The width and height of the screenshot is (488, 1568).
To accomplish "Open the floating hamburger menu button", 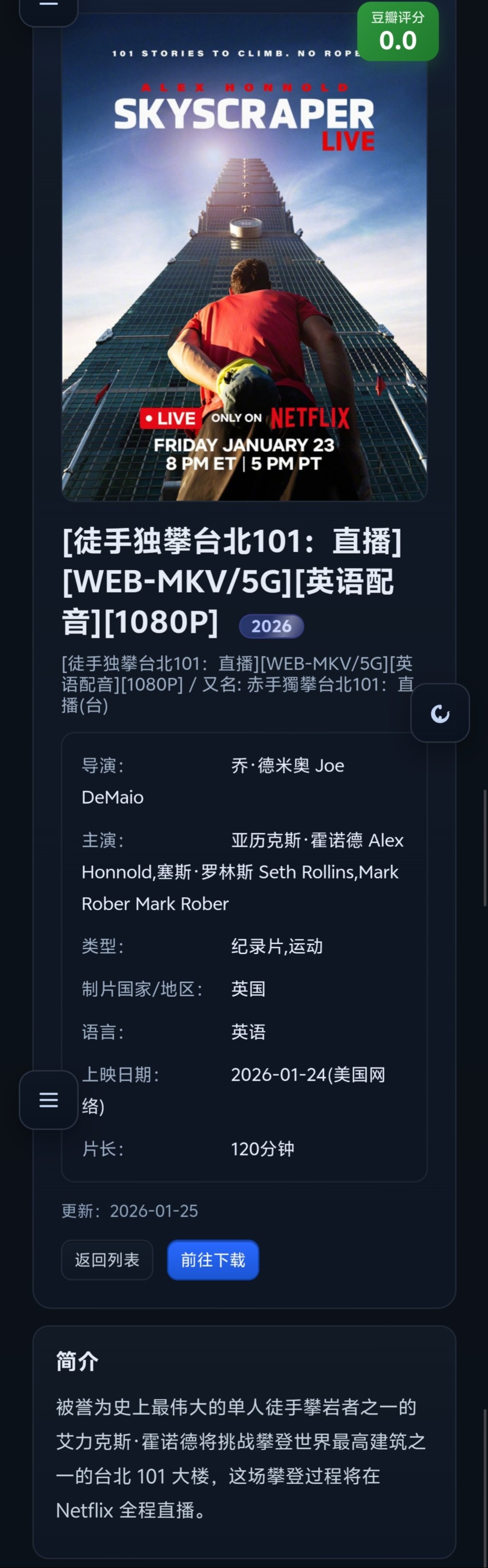I will click(49, 1099).
